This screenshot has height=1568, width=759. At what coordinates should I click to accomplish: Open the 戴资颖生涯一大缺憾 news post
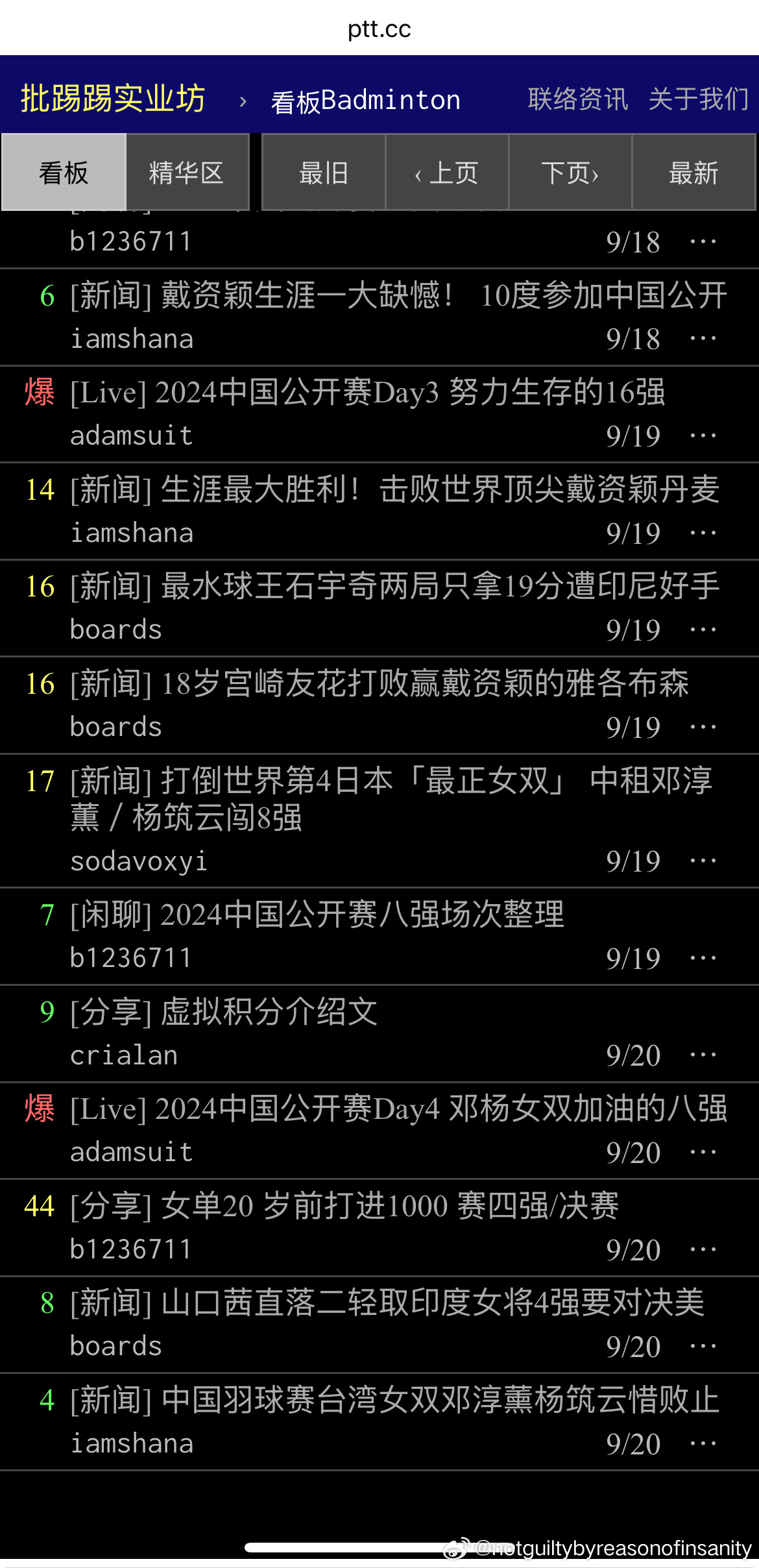[x=399, y=296]
